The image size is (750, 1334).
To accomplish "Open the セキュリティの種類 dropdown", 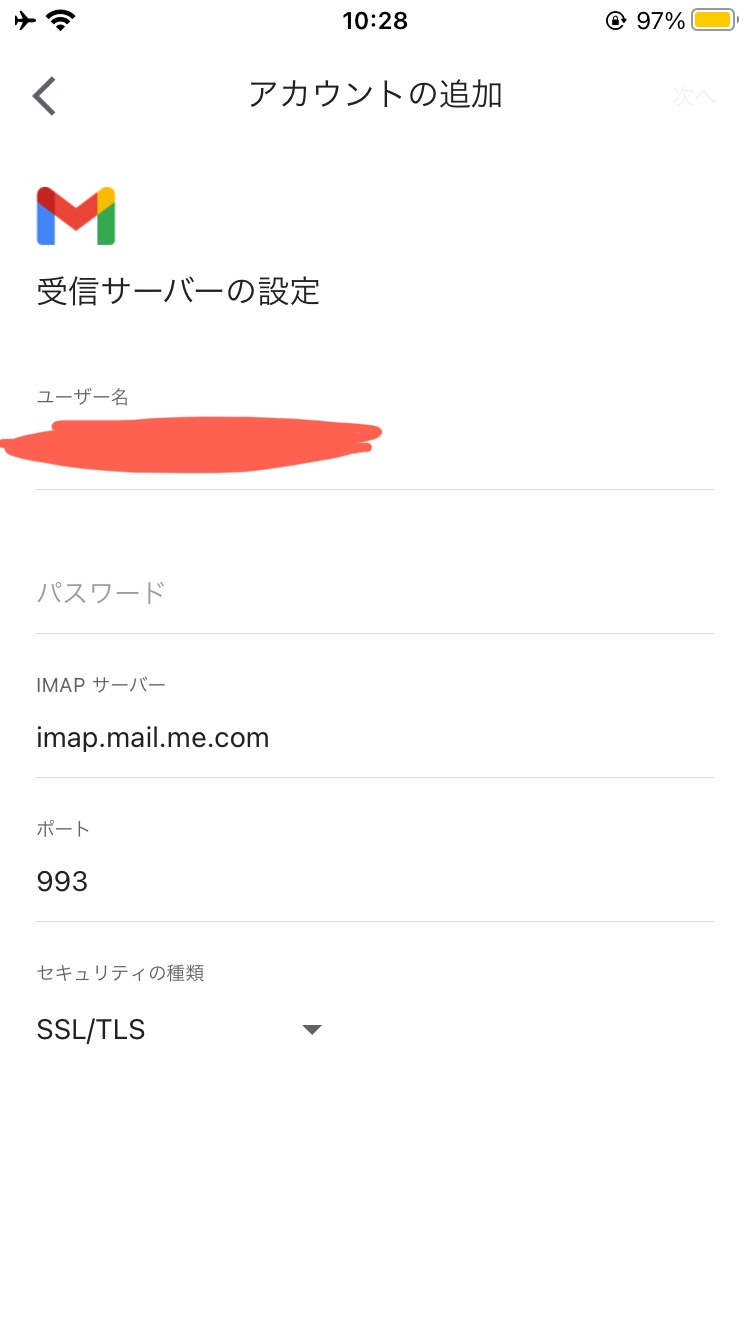I will (x=180, y=1030).
